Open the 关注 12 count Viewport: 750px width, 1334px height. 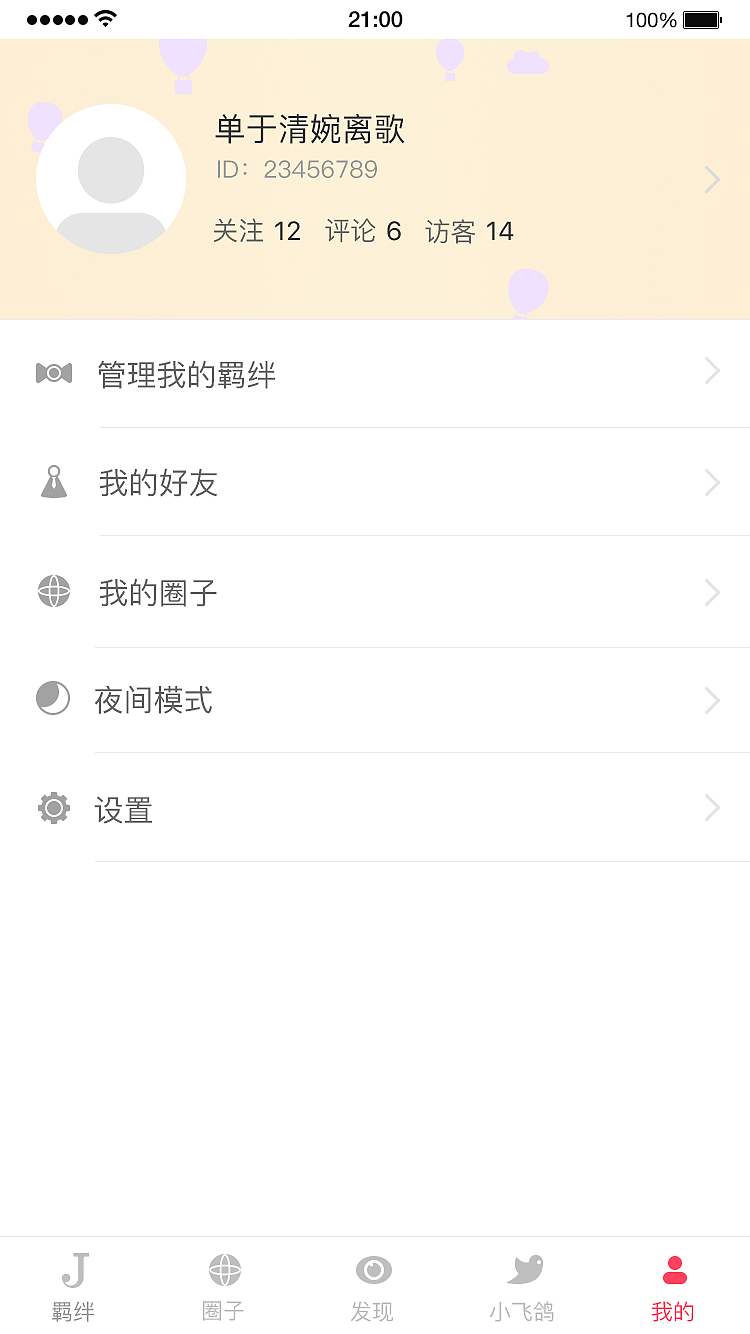pos(258,231)
